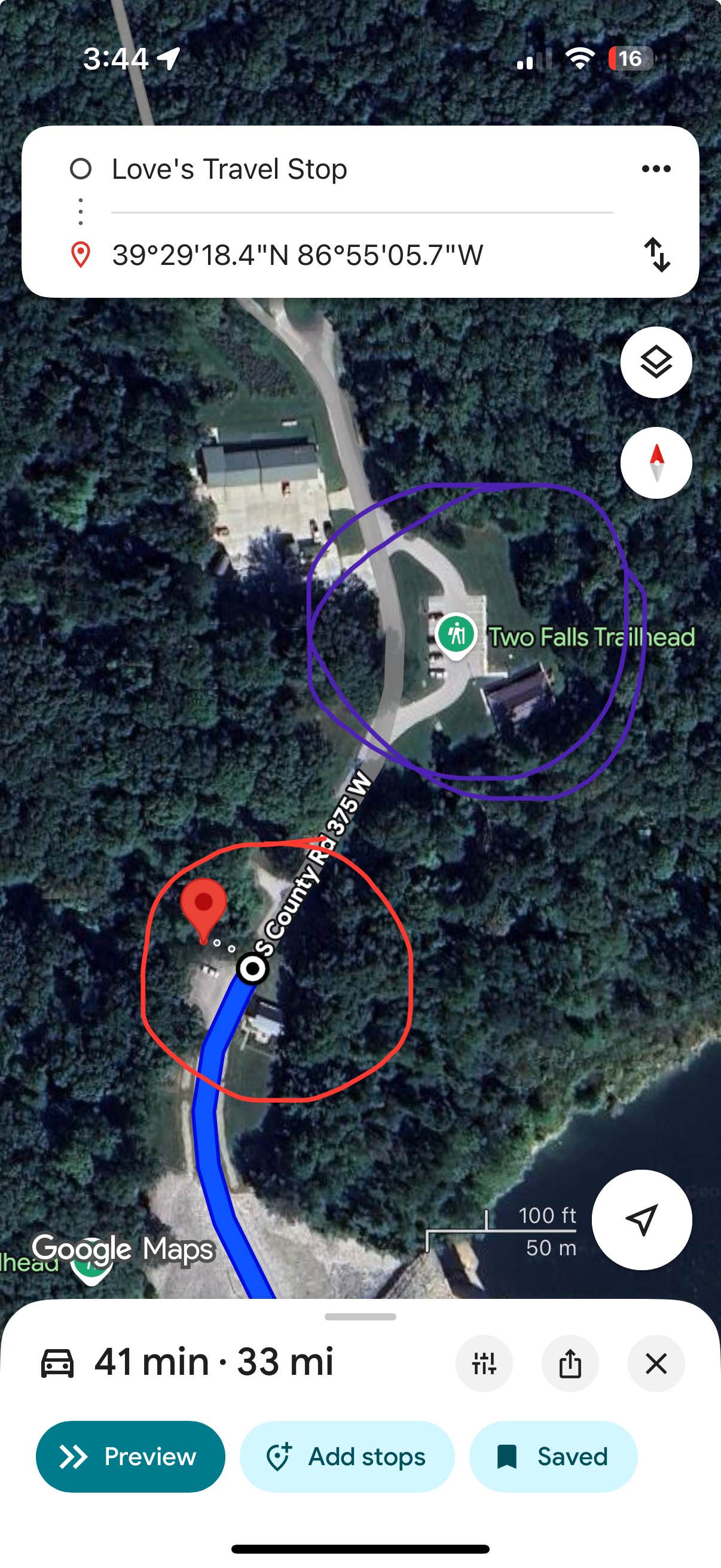Select the Two Falls Trailhead marker
Viewport: 721px width, 1568px height.
pos(456,634)
